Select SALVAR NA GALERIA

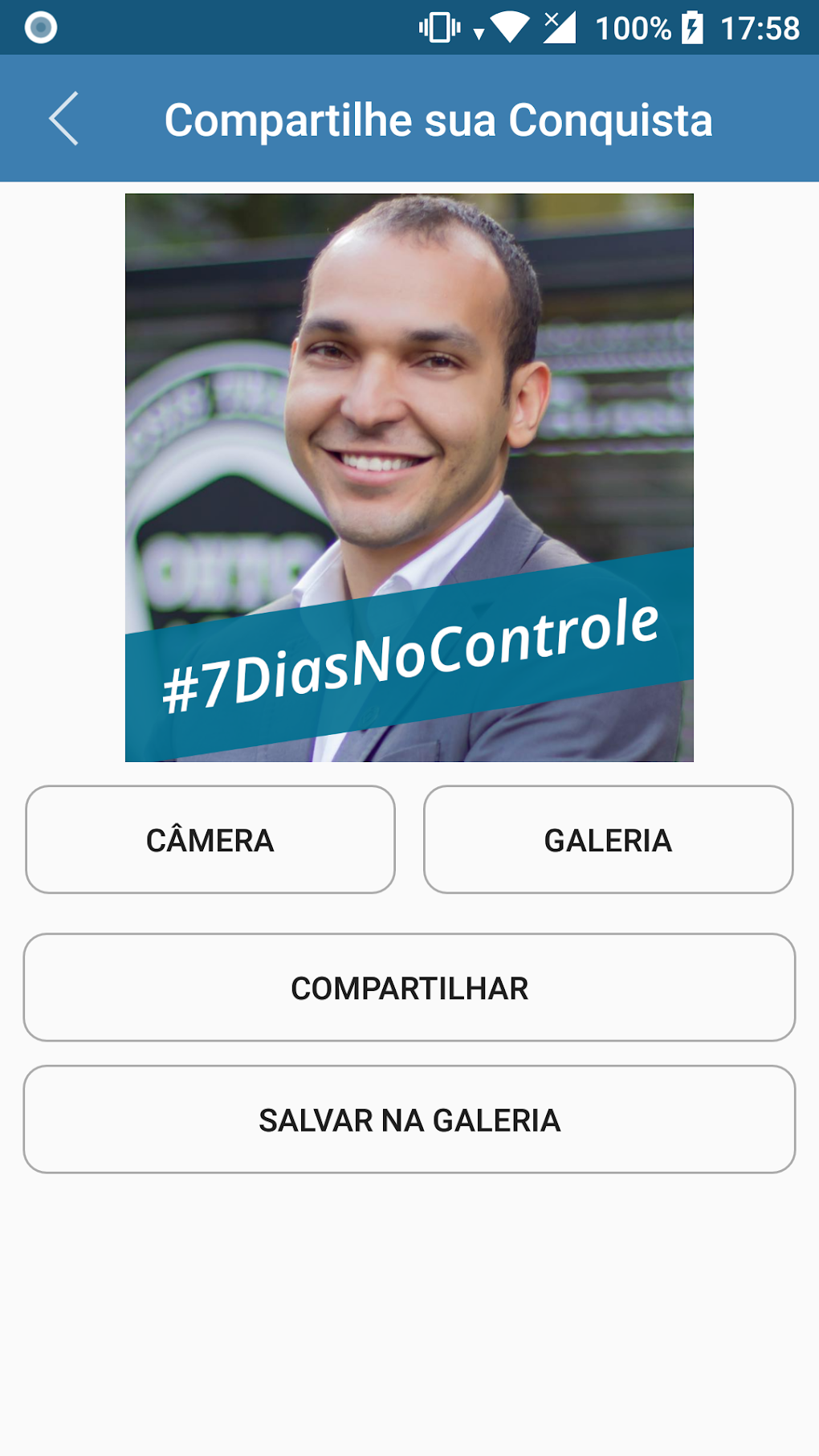click(409, 1120)
